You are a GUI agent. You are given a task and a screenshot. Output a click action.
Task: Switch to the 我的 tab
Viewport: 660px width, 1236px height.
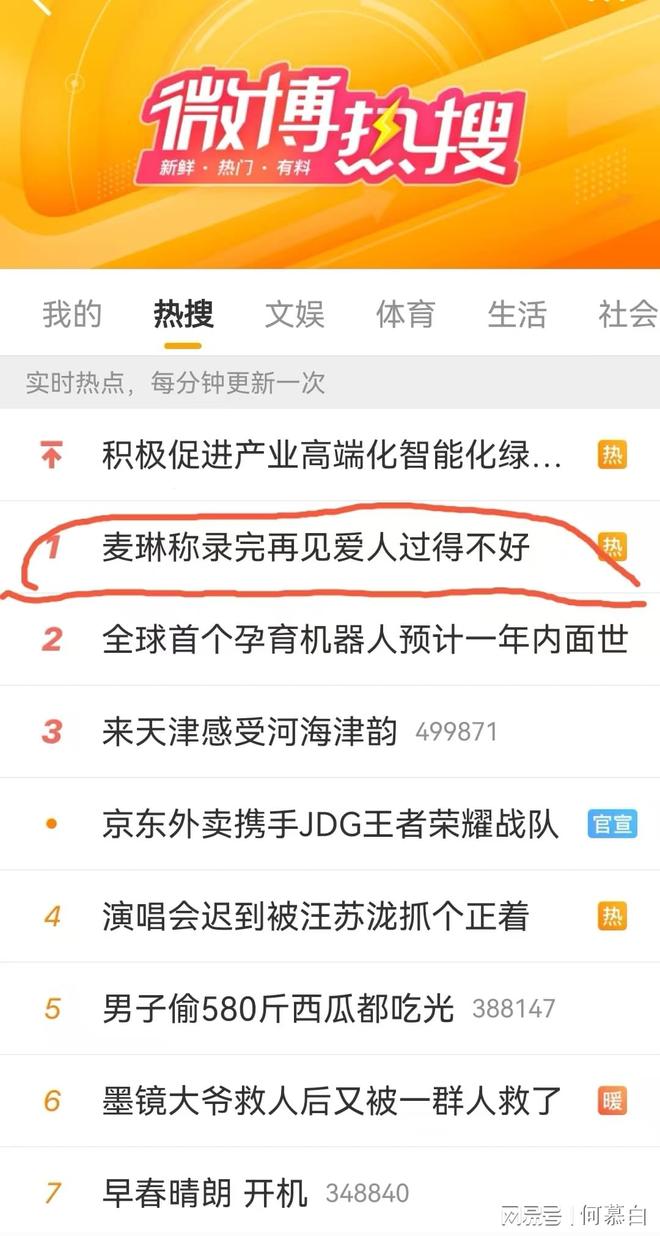click(x=72, y=314)
